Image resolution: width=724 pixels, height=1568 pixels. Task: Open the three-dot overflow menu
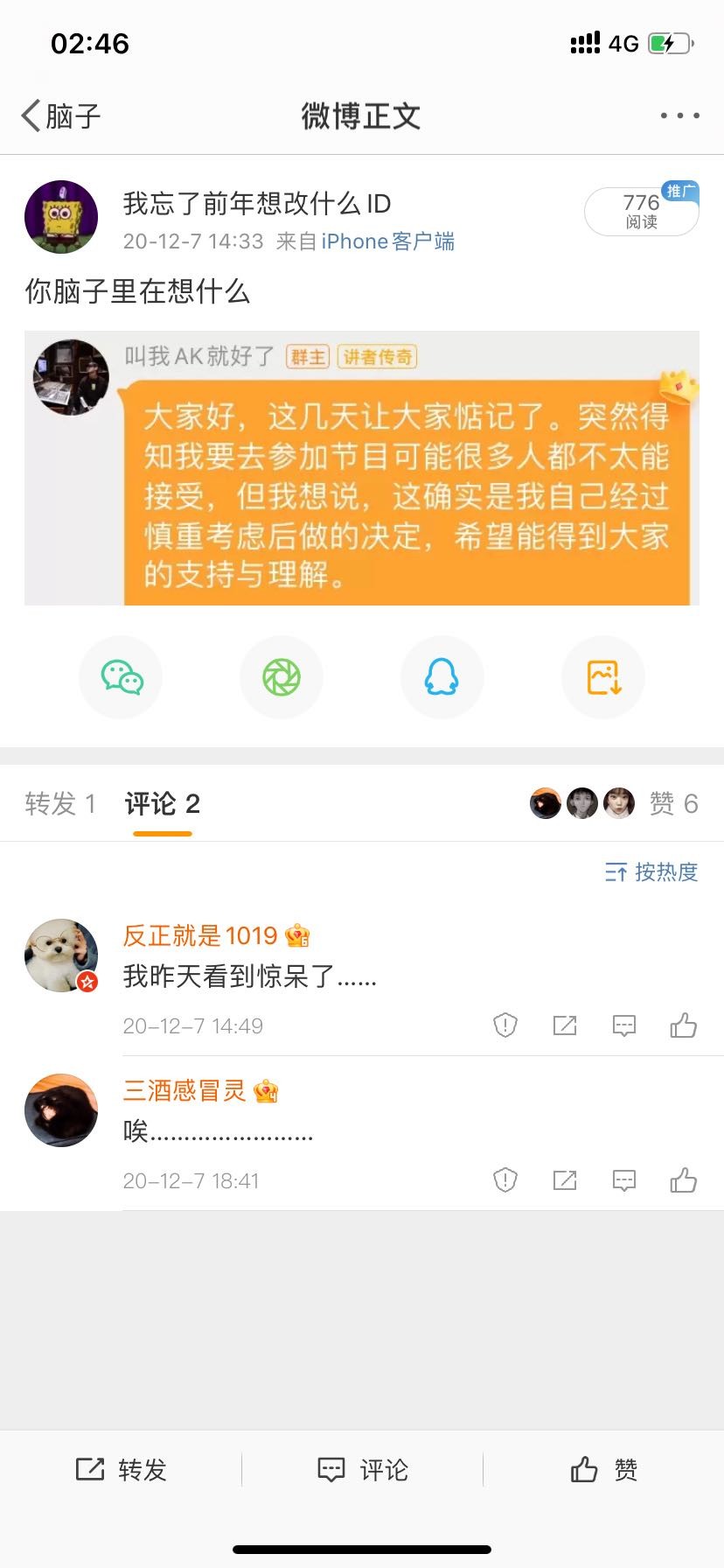click(679, 115)
